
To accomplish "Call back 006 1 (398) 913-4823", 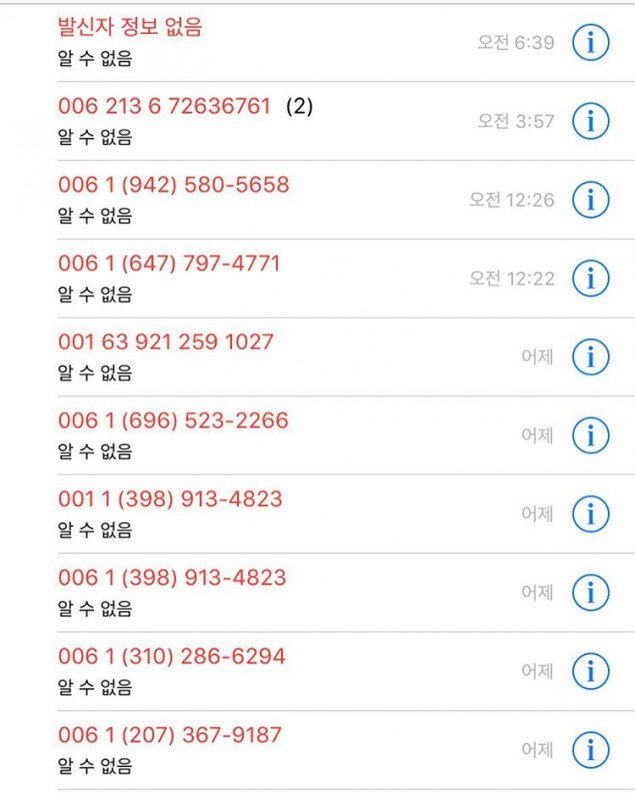I will pyautogui.click(x=172, y=578).
